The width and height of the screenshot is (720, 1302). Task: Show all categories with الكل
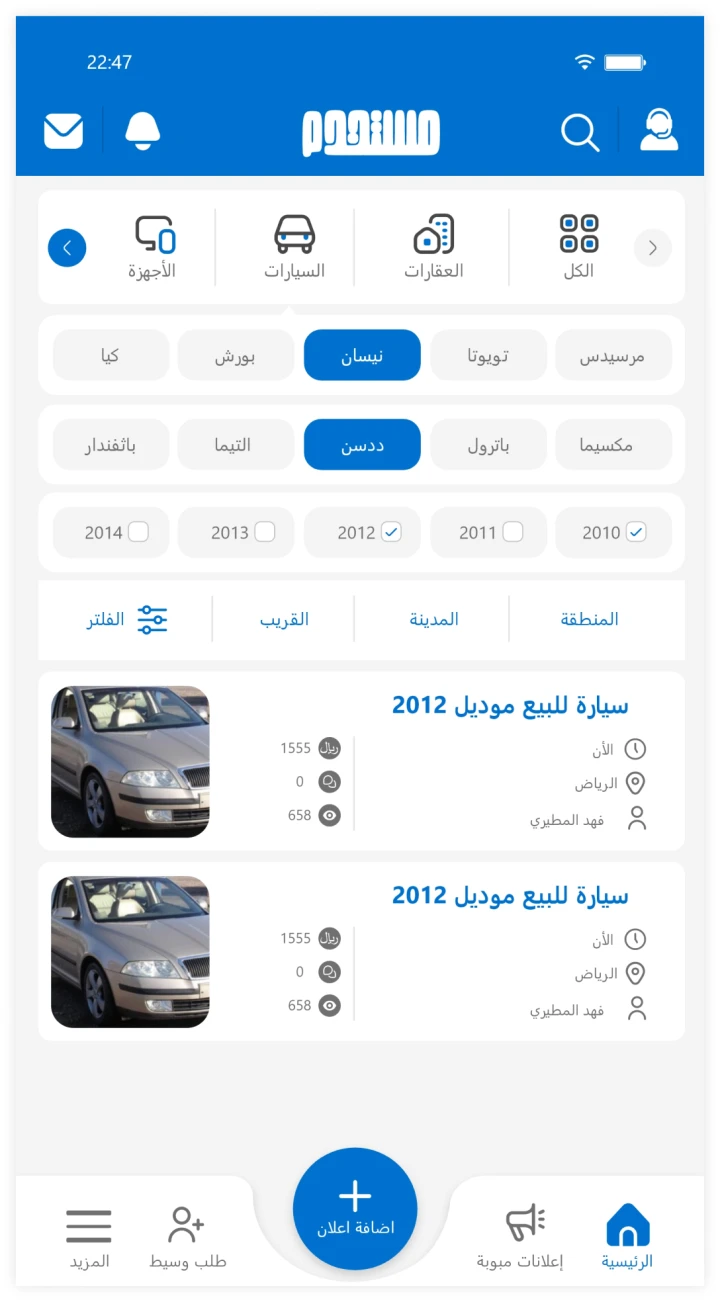(x=578, y=247)
